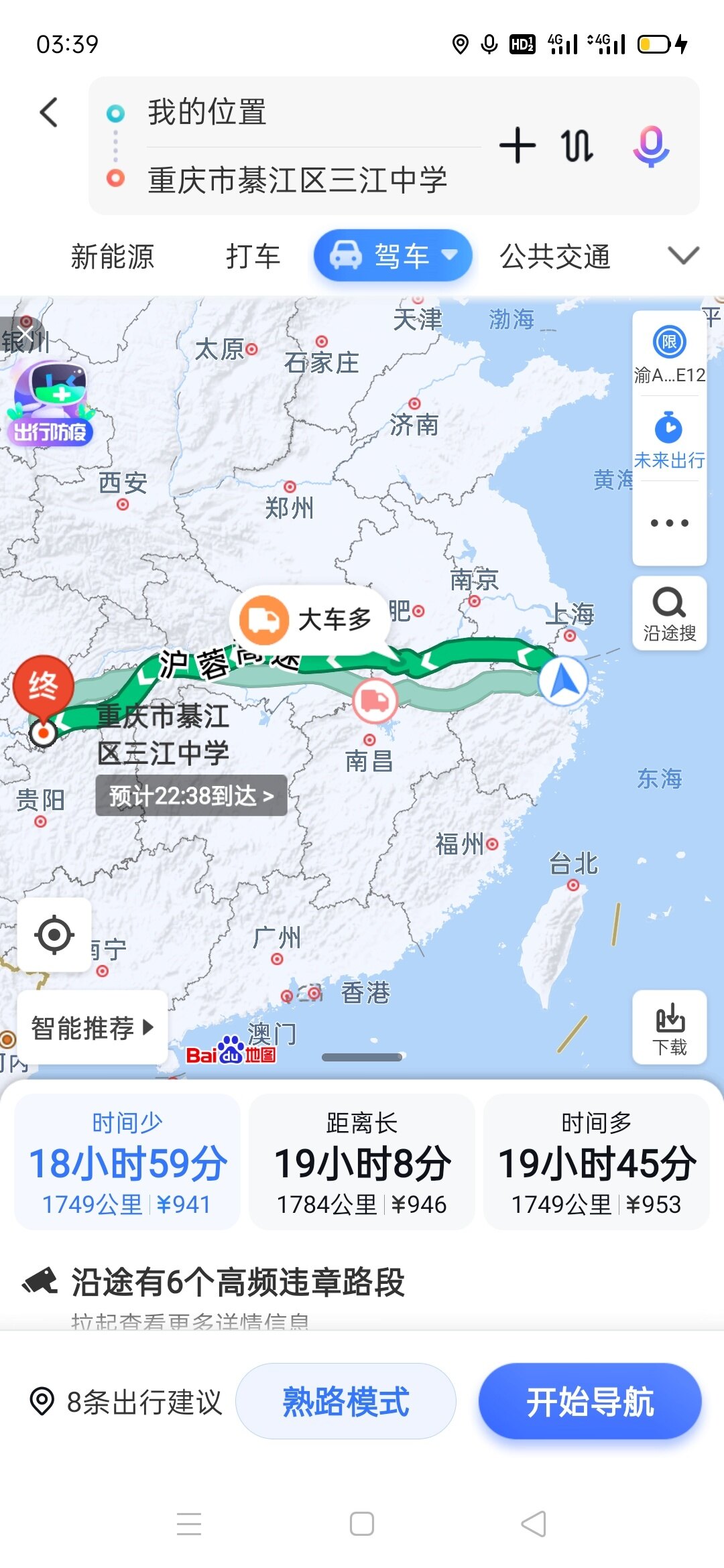Viewport: 724px width, 1568px height.
Task: Swap start and destination
Action: click(577, 146)
